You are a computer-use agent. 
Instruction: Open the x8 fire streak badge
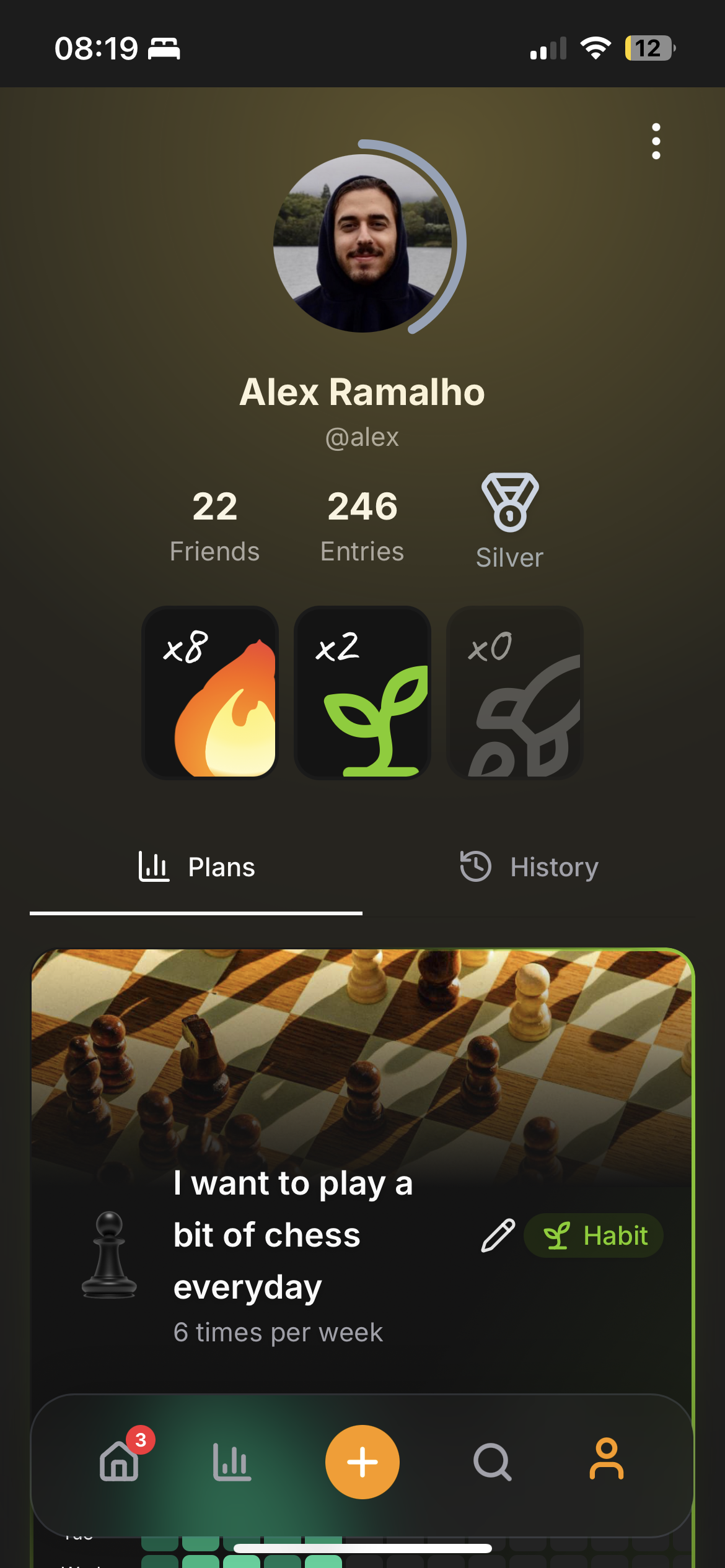coord(210,692)
